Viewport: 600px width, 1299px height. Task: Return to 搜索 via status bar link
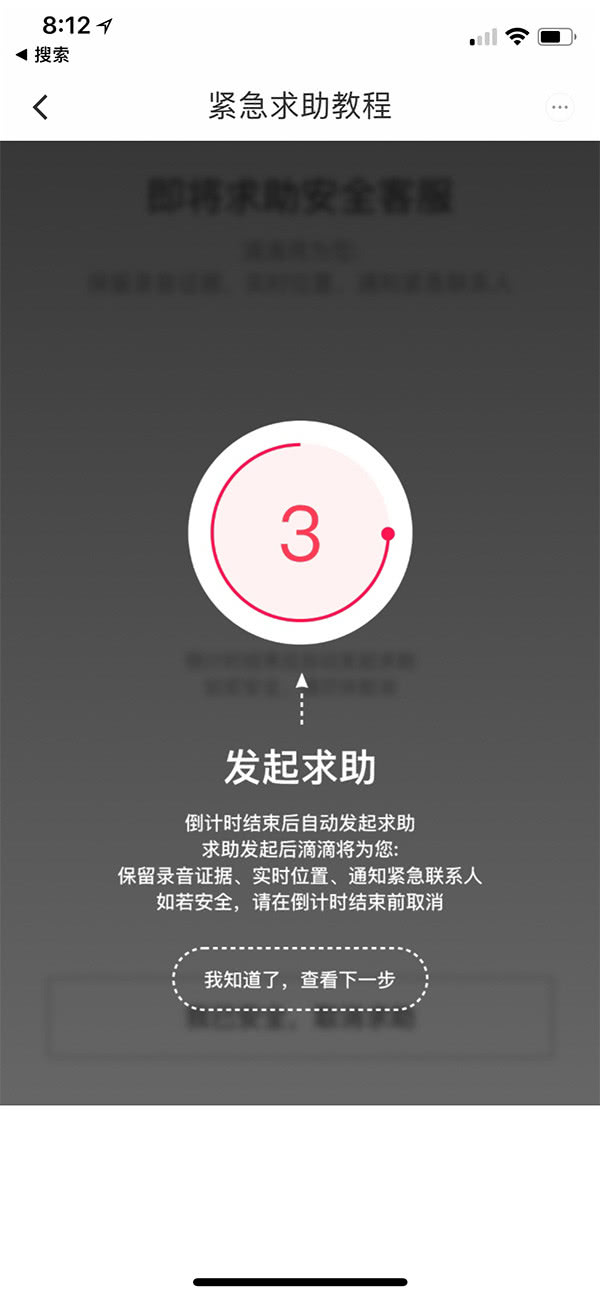point(42,55)
